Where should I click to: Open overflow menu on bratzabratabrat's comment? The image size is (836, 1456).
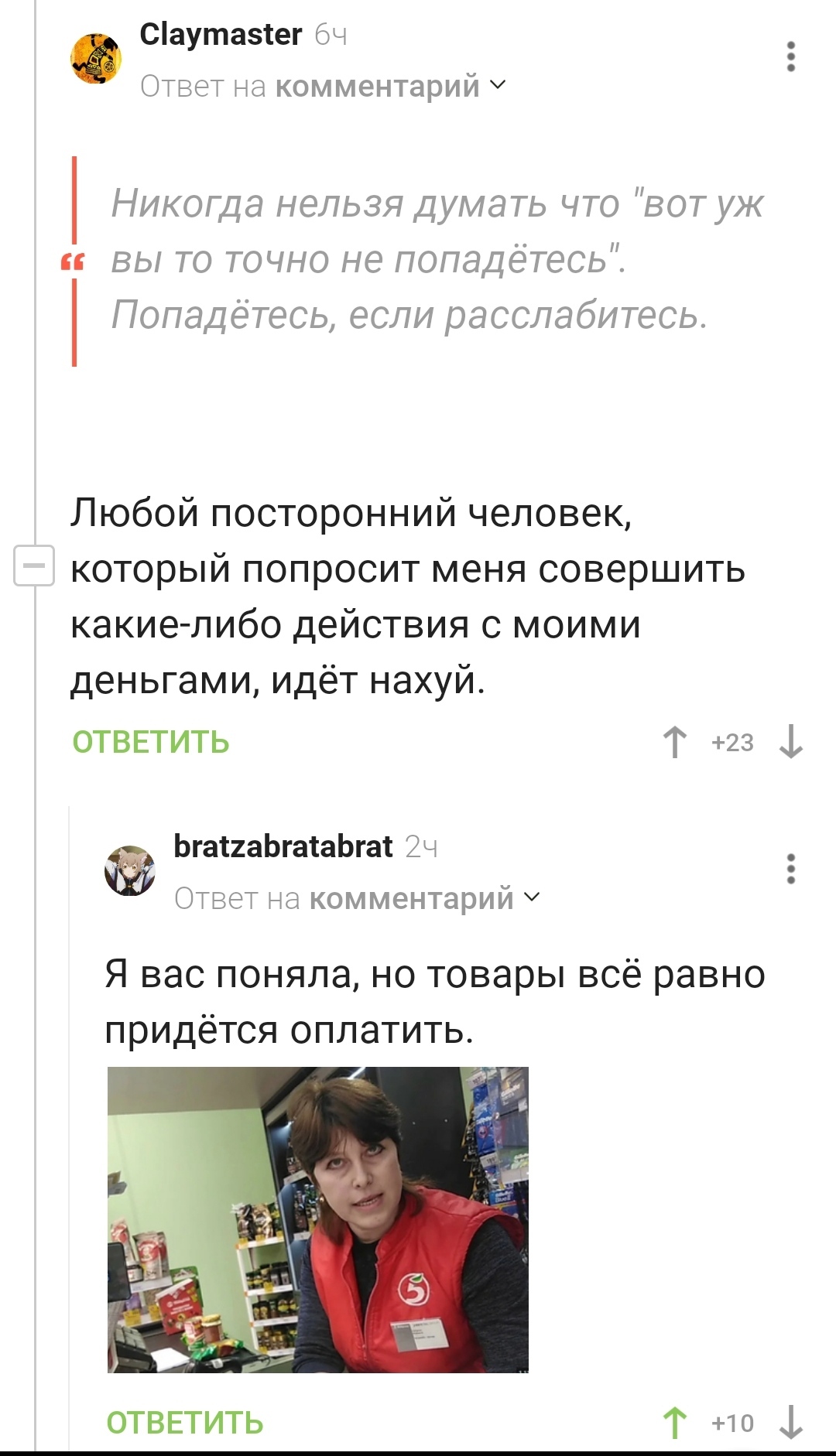(790, 870)
